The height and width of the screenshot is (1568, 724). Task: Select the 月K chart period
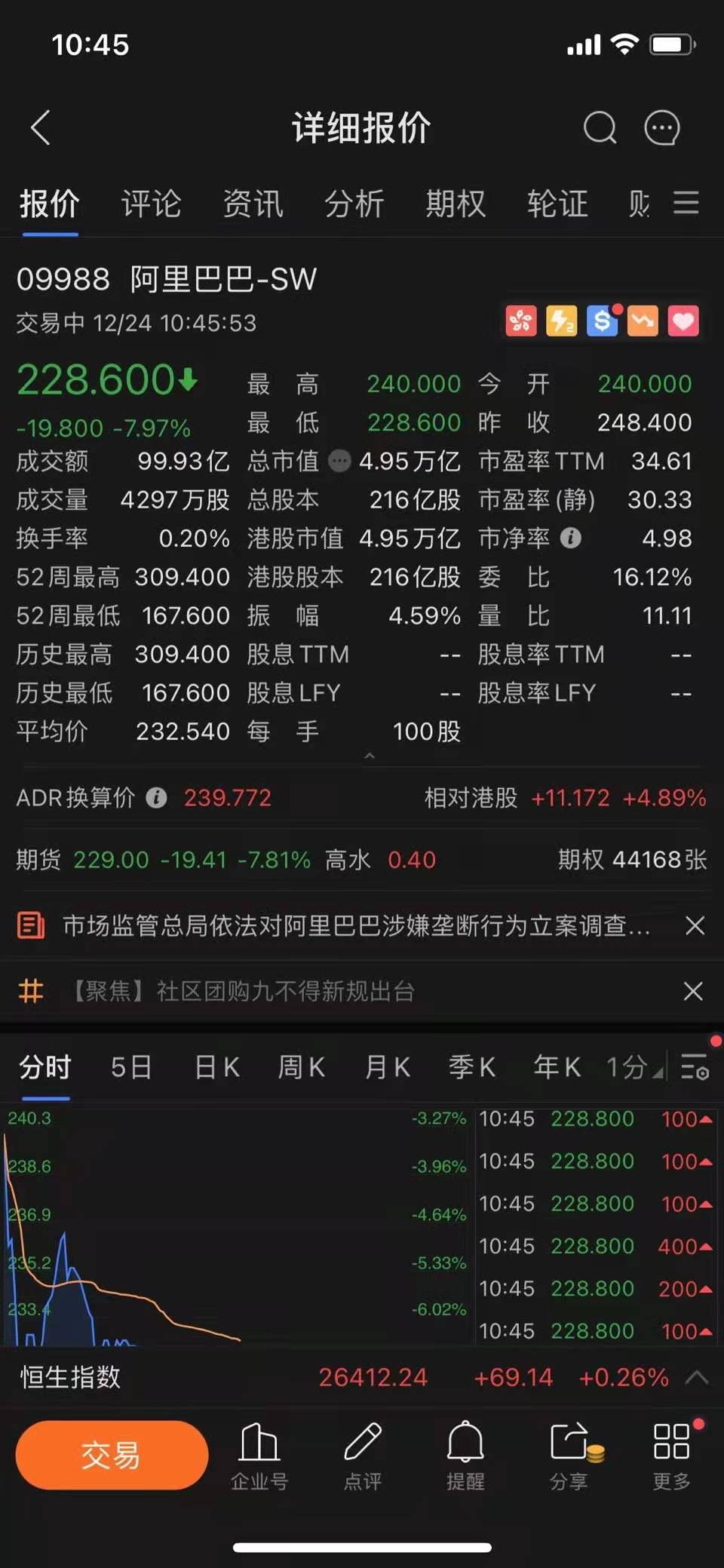[387, 1067]
